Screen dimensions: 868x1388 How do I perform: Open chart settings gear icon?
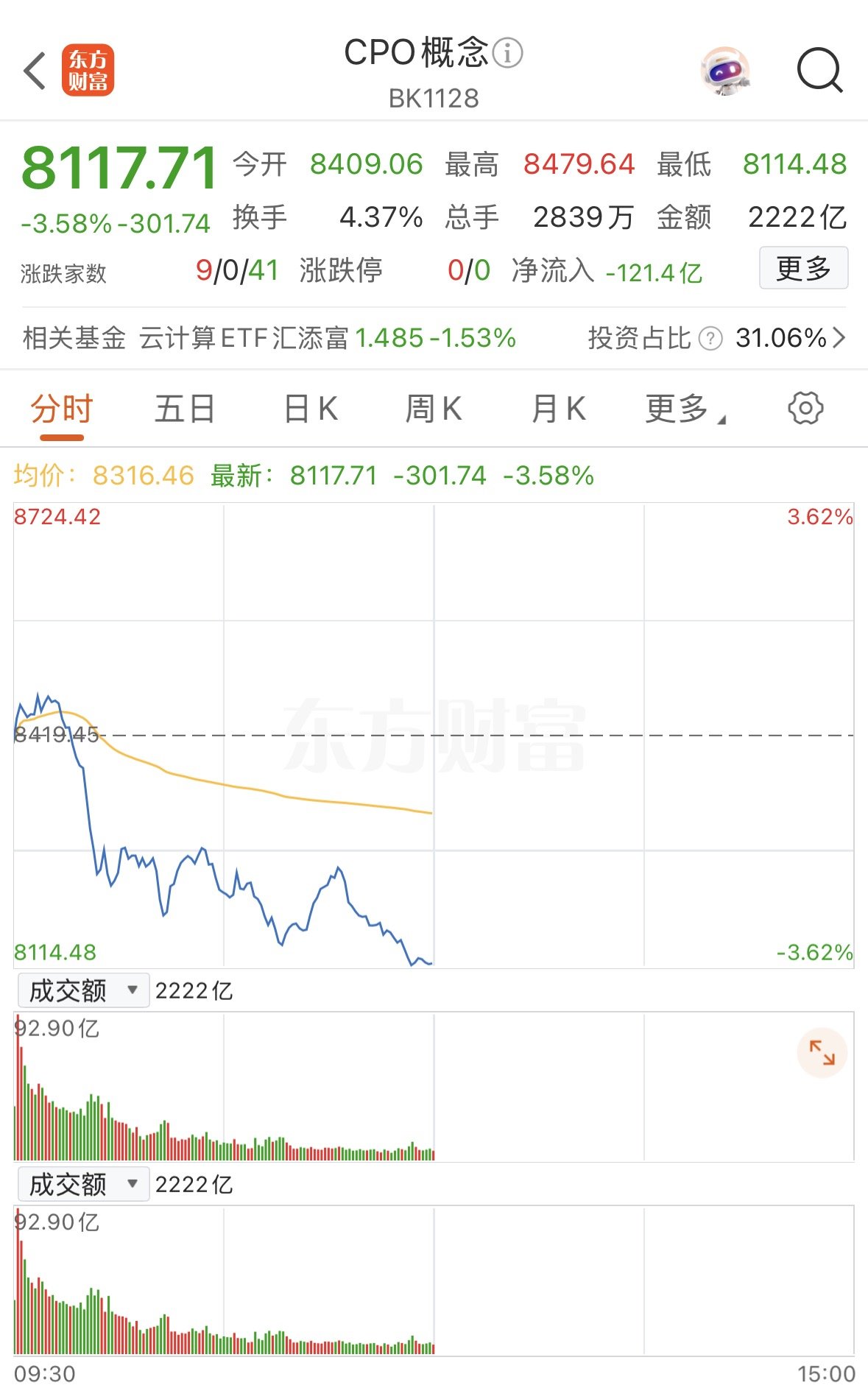[805, 408]
